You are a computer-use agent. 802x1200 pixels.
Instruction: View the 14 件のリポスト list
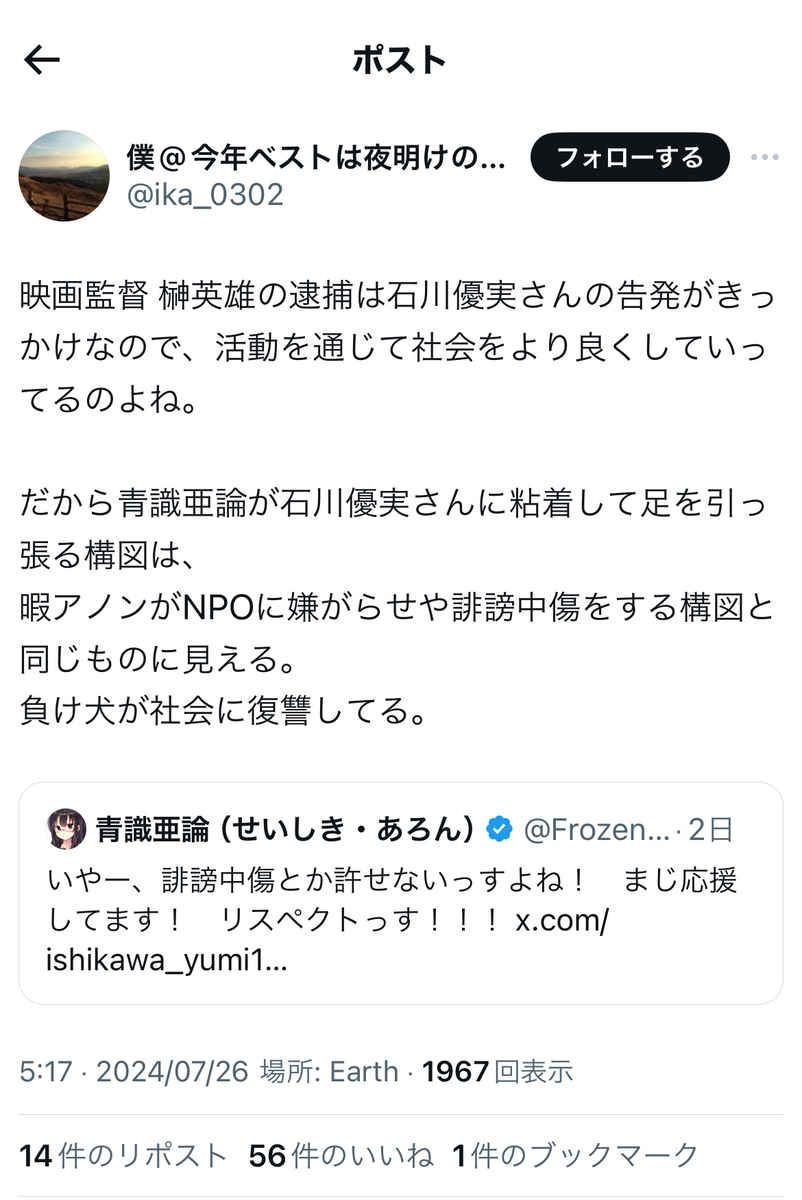pos(124,1156)
